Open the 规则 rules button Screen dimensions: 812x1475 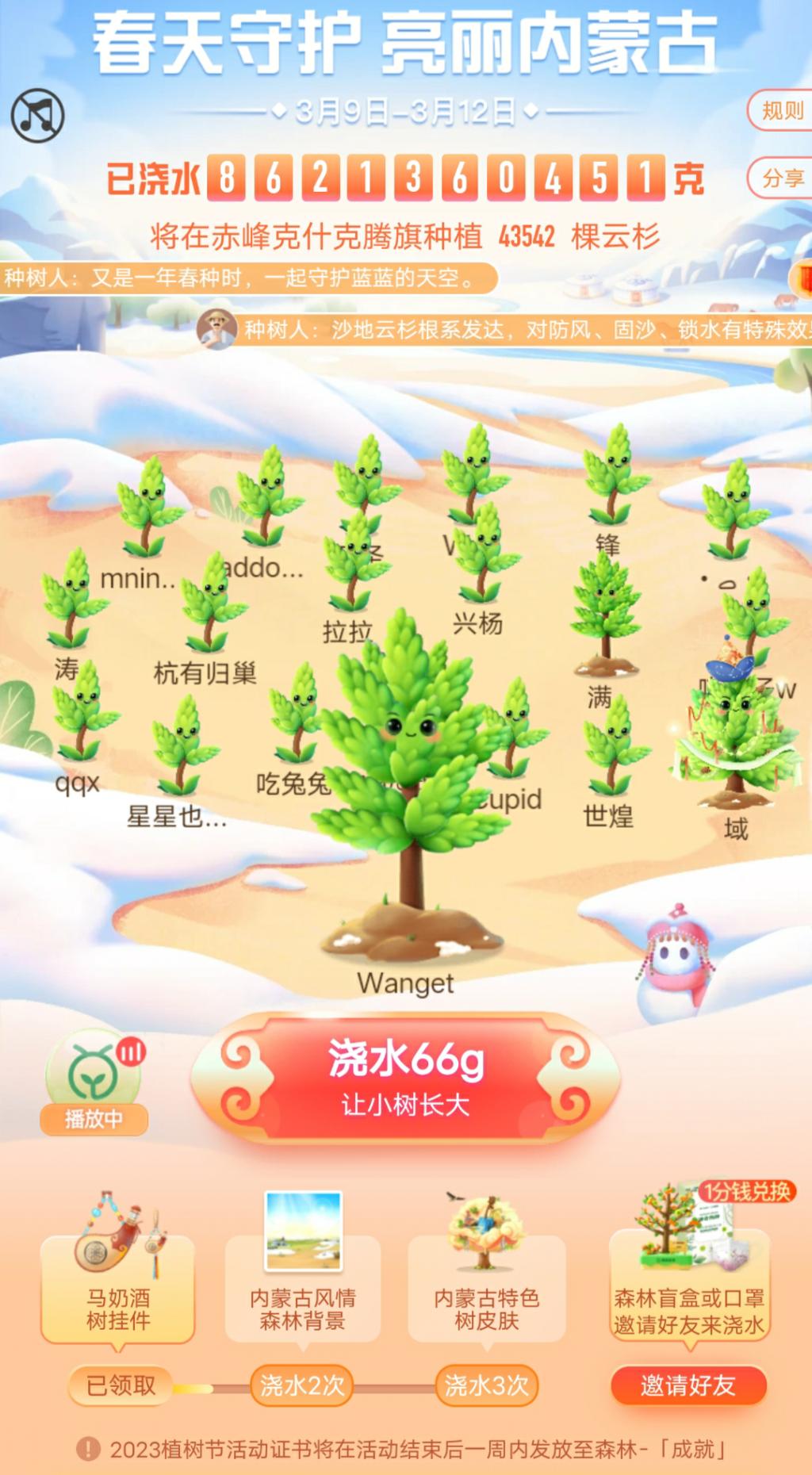(x=781, y=111)
